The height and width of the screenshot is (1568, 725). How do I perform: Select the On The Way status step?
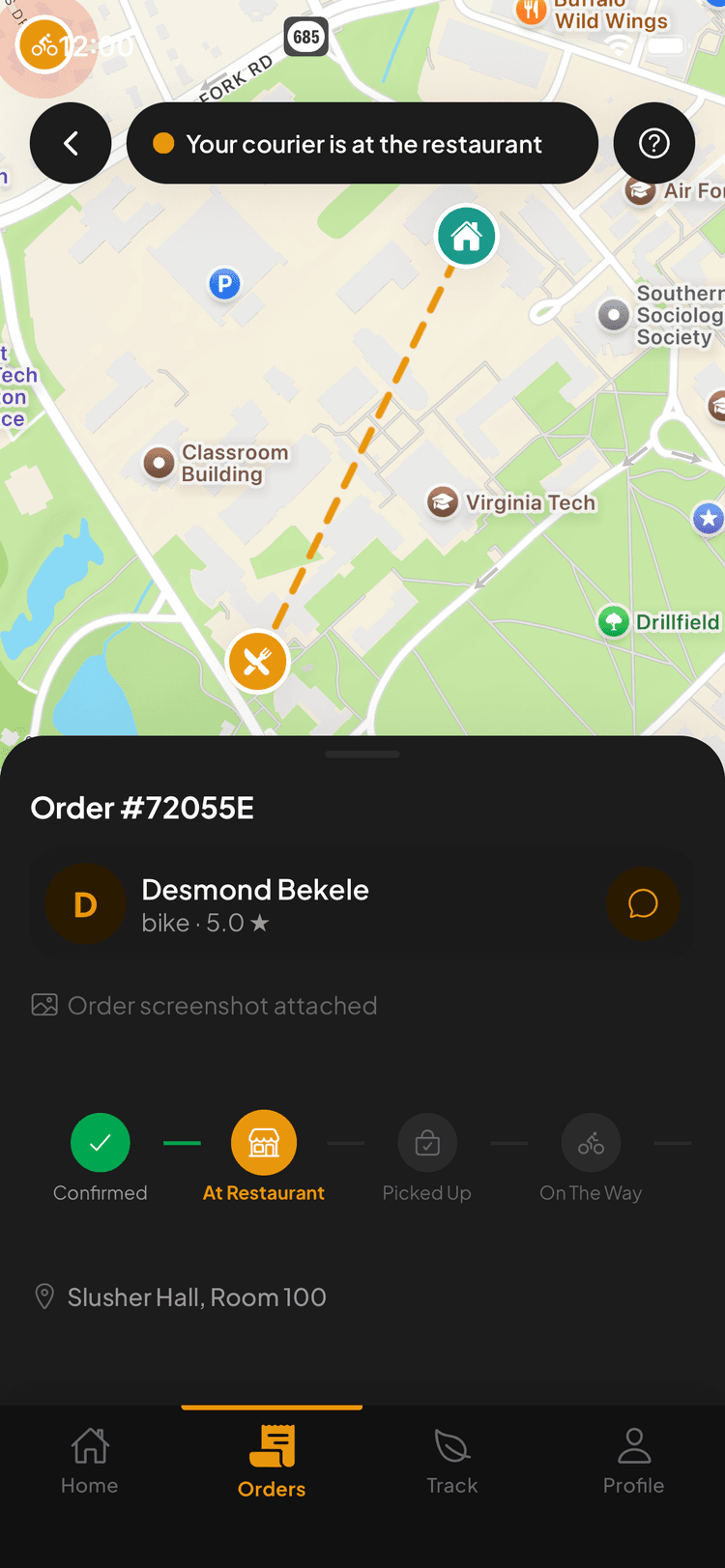[591, 1142]
